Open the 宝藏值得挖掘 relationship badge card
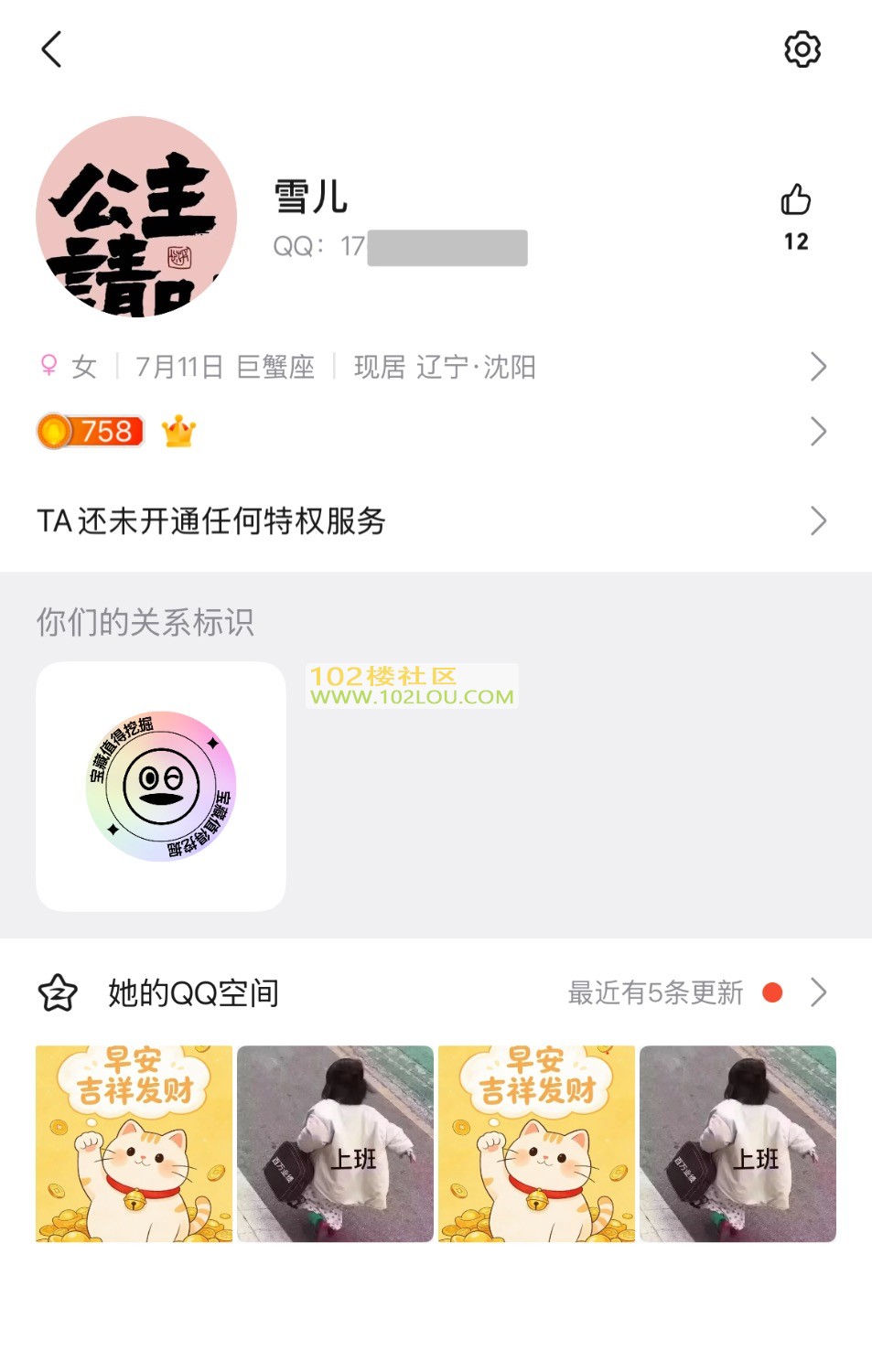 [161, 787]
